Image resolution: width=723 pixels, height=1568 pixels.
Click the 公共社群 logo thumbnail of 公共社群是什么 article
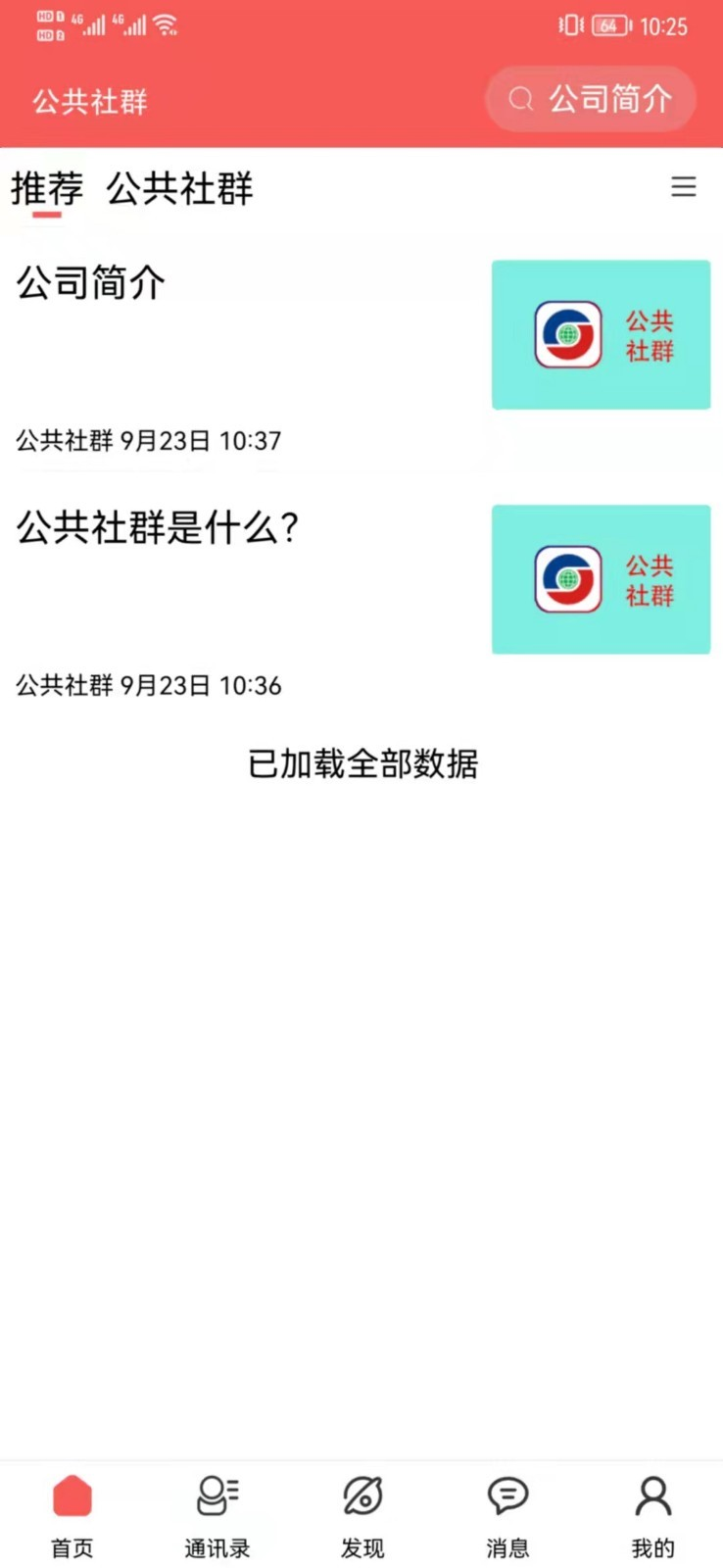(x=601, y=579)
